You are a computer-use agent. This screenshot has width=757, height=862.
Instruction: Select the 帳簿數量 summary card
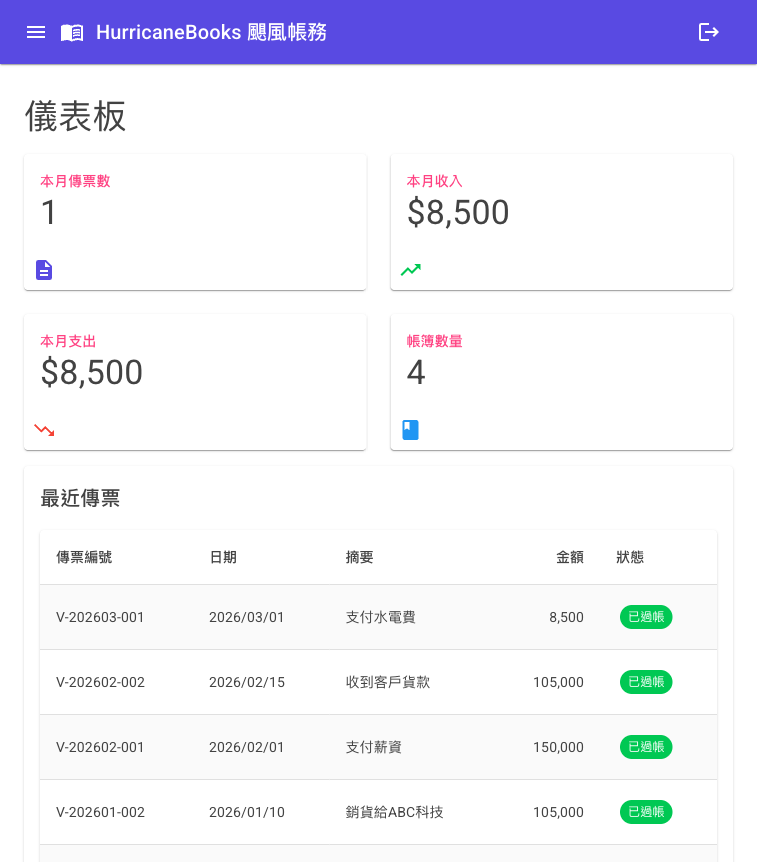coord(561,382)
